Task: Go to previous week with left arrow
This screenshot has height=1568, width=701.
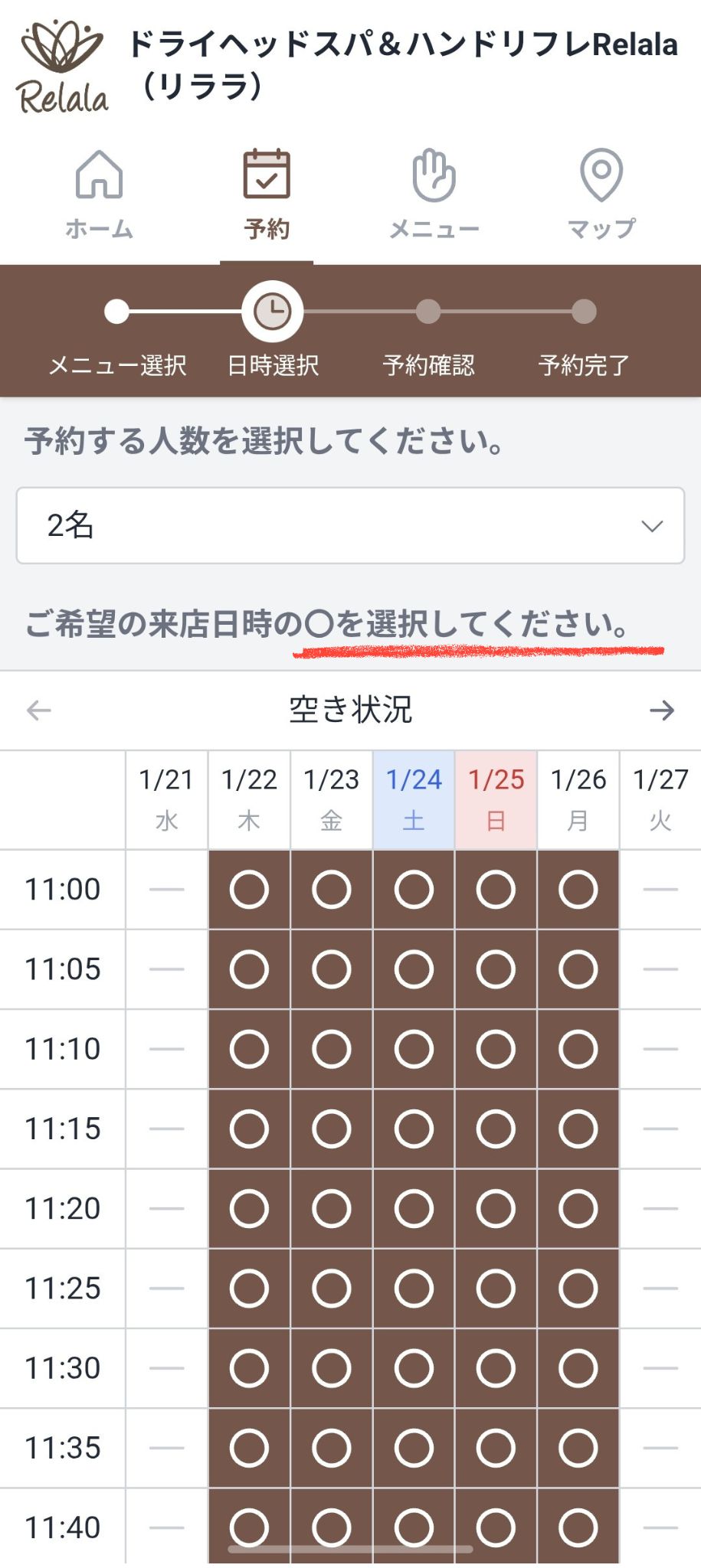Action: pyautogui.click(x=39, y=710)
